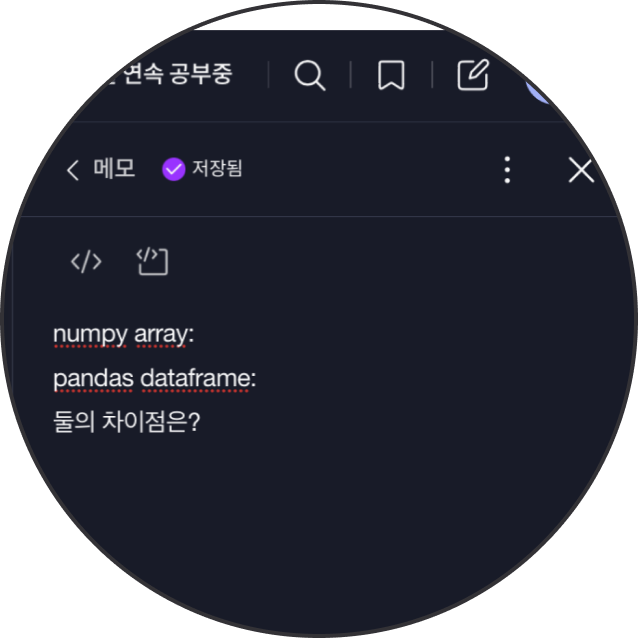This screenshot has width=638, height=638.
Task: Open the compose/edit note icon
Action: [x=472, y=76]
